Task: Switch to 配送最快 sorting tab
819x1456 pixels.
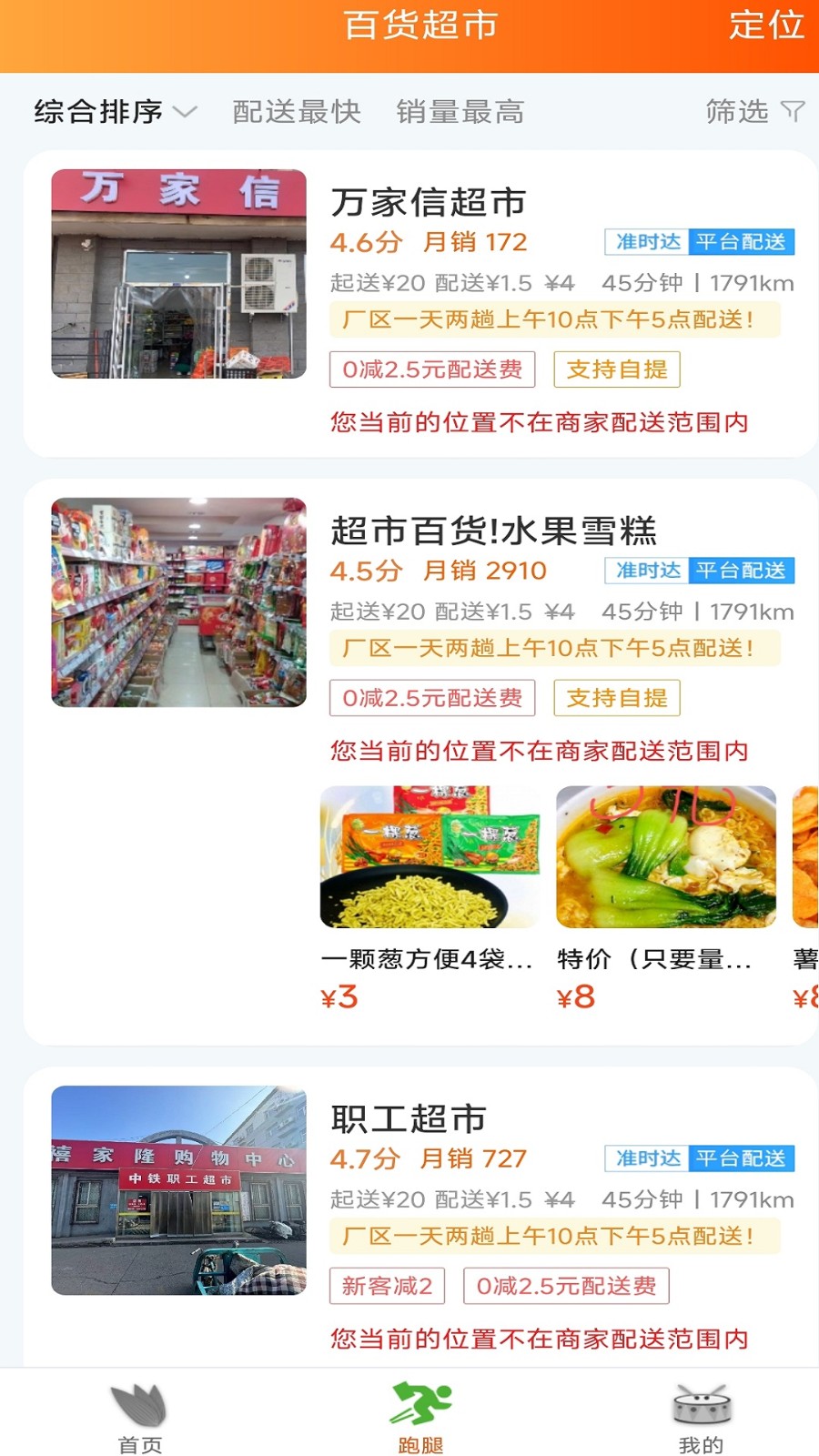Action: [297, 111]
